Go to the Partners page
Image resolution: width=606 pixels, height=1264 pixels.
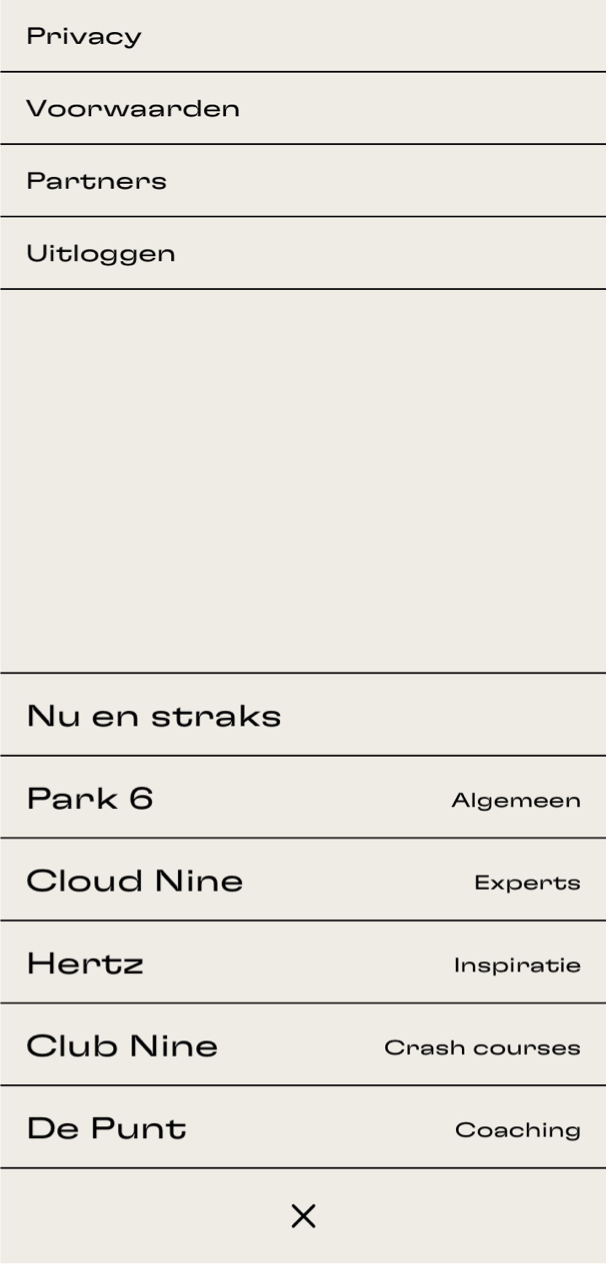coord(96,181)
